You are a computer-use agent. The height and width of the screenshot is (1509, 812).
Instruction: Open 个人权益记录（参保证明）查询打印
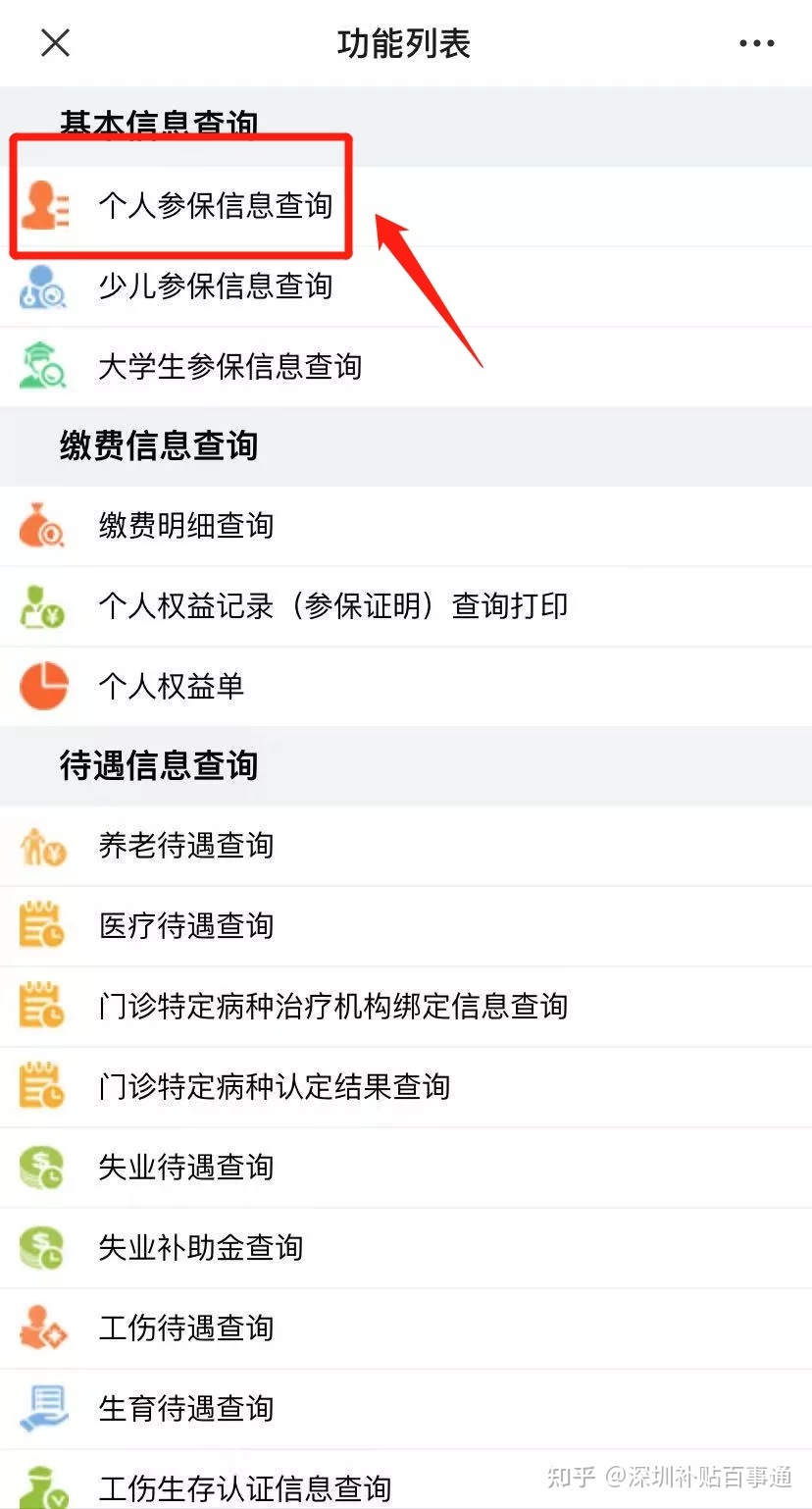coord(406,606)
